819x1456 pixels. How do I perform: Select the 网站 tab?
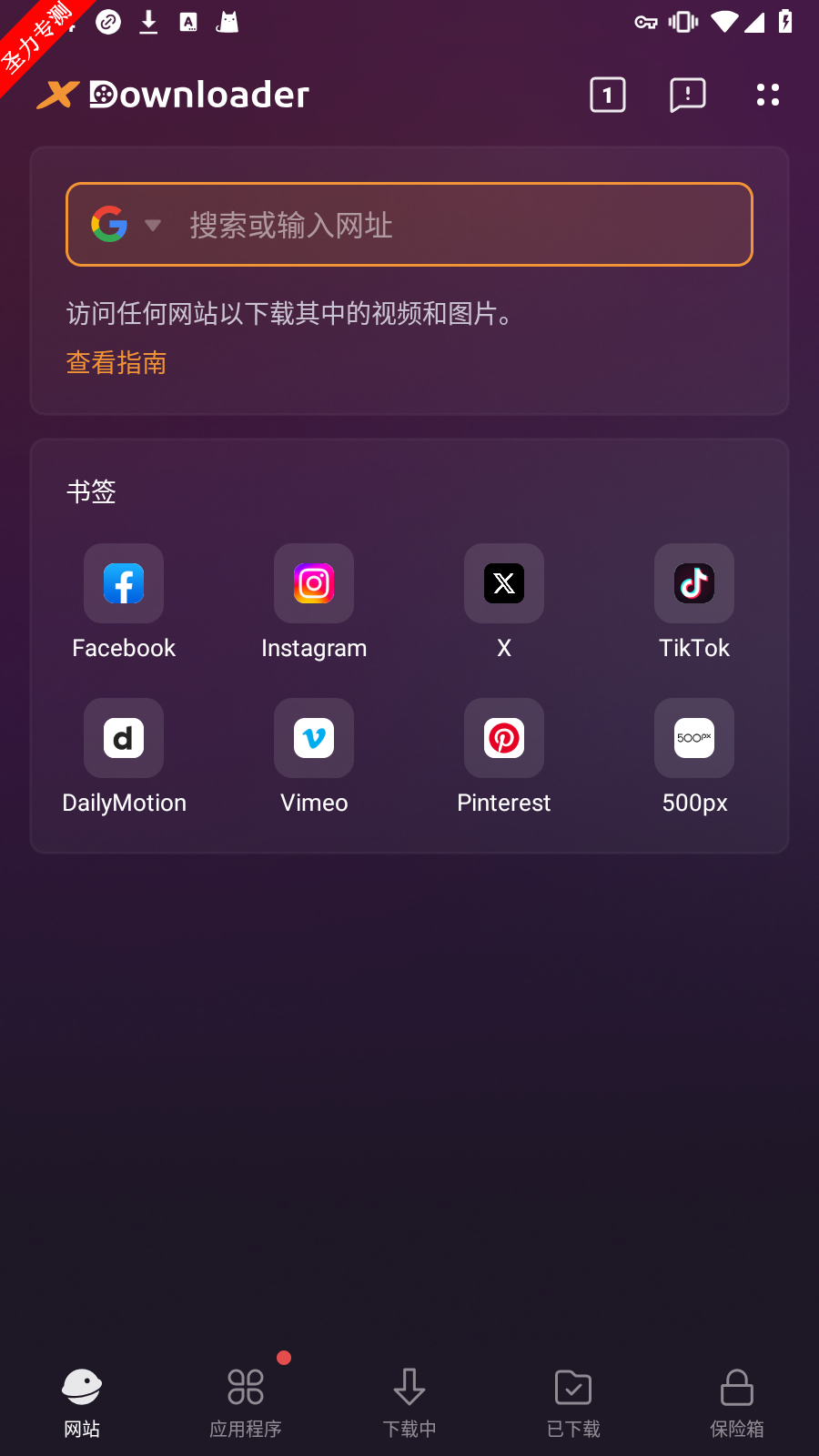[82, 1402]
